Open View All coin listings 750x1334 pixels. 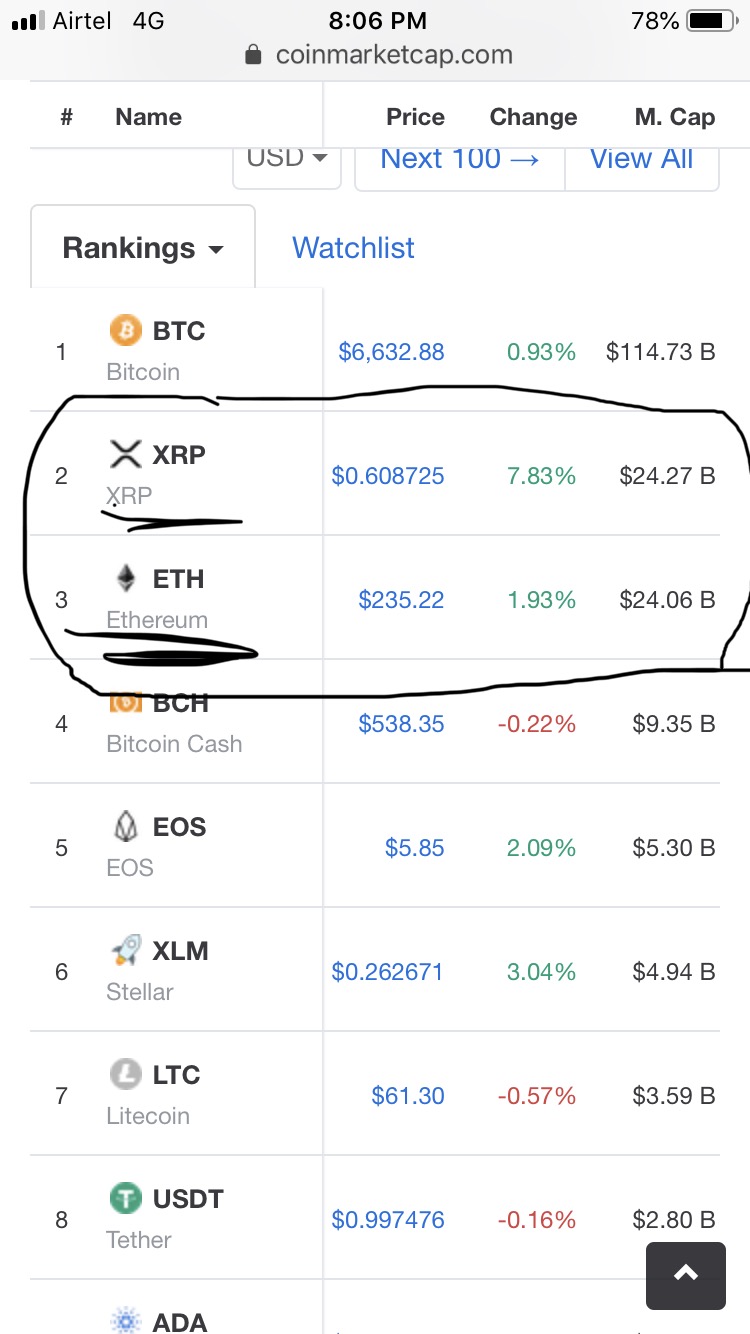pos(641,157)
